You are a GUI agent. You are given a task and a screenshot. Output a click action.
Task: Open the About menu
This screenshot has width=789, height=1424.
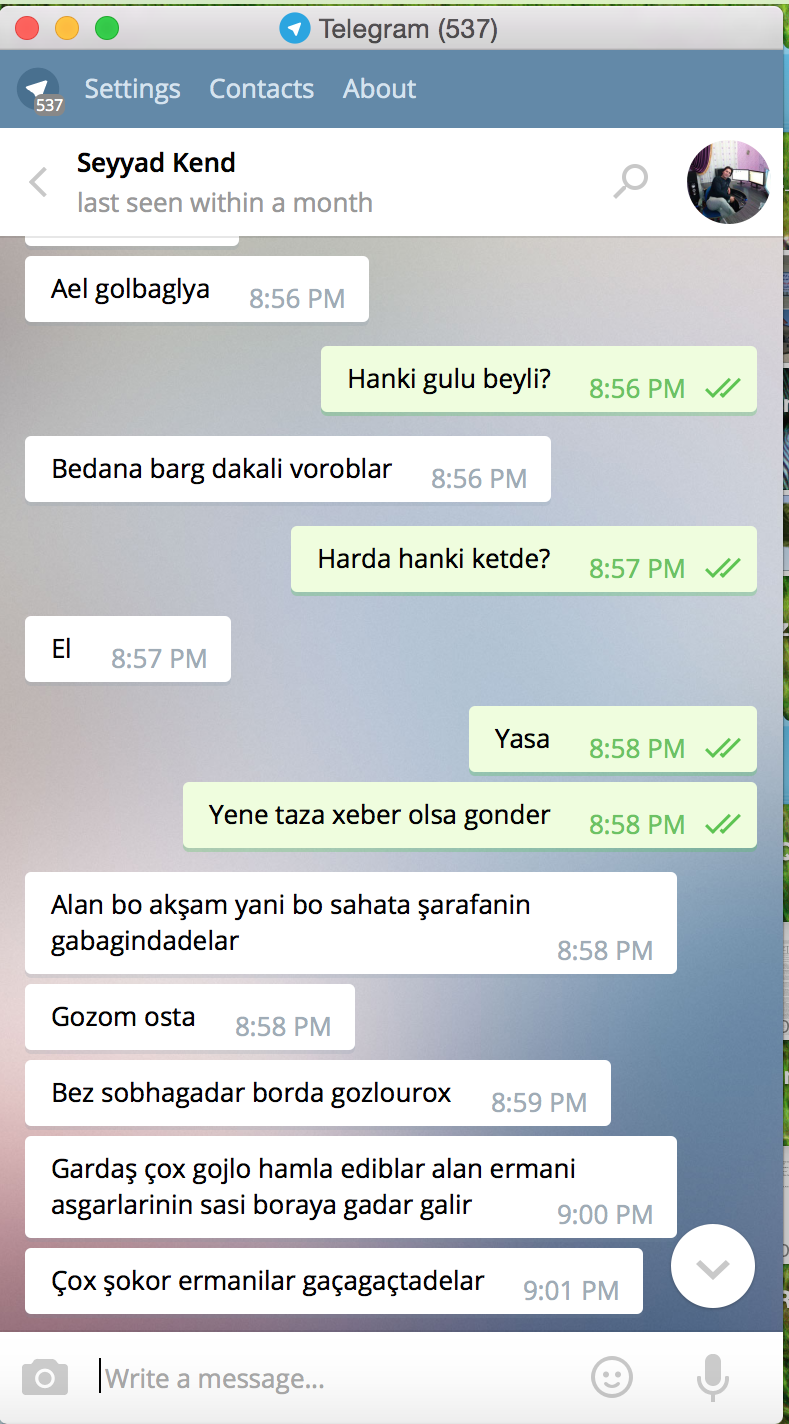click(379, 89)
